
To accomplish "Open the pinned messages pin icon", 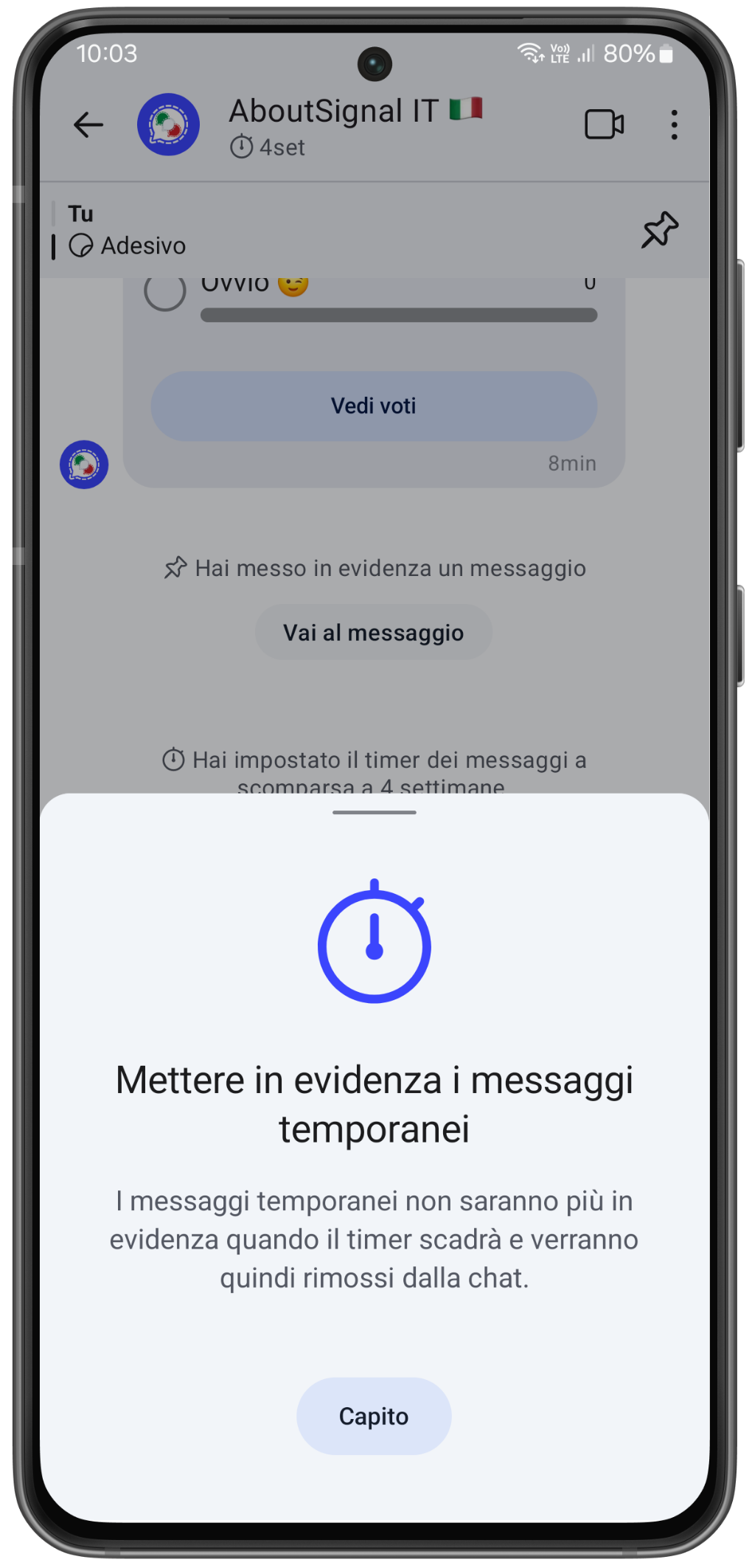I will tap(659, 230).
